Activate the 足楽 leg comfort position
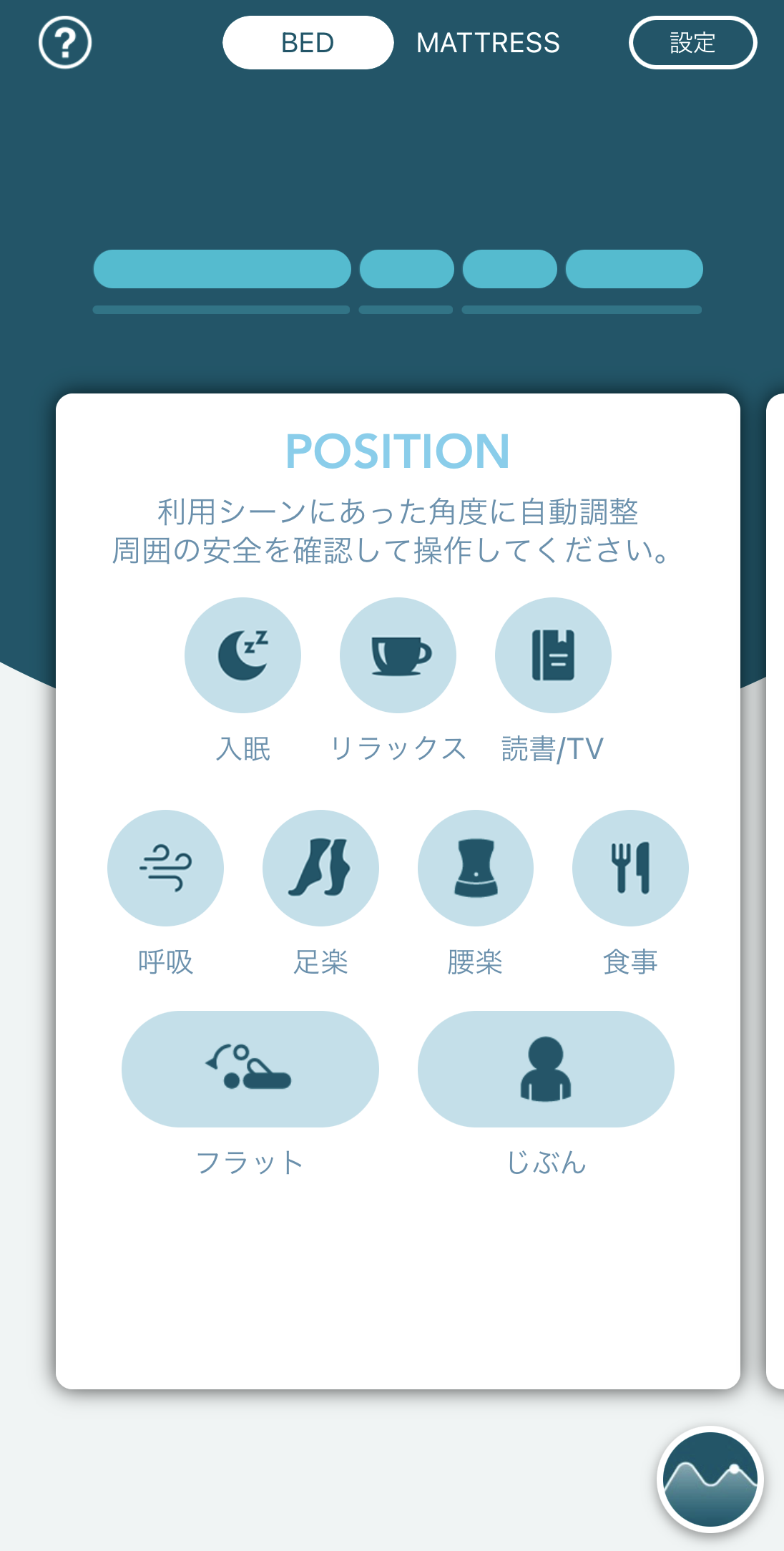 (320, 868)
